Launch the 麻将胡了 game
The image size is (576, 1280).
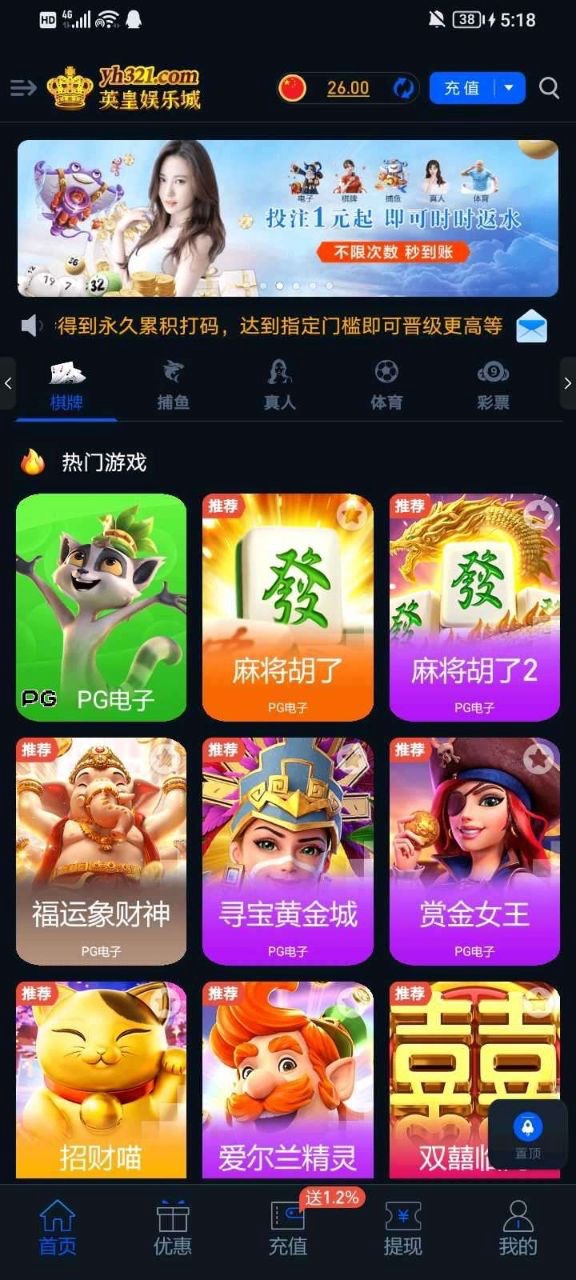point(288,607)
